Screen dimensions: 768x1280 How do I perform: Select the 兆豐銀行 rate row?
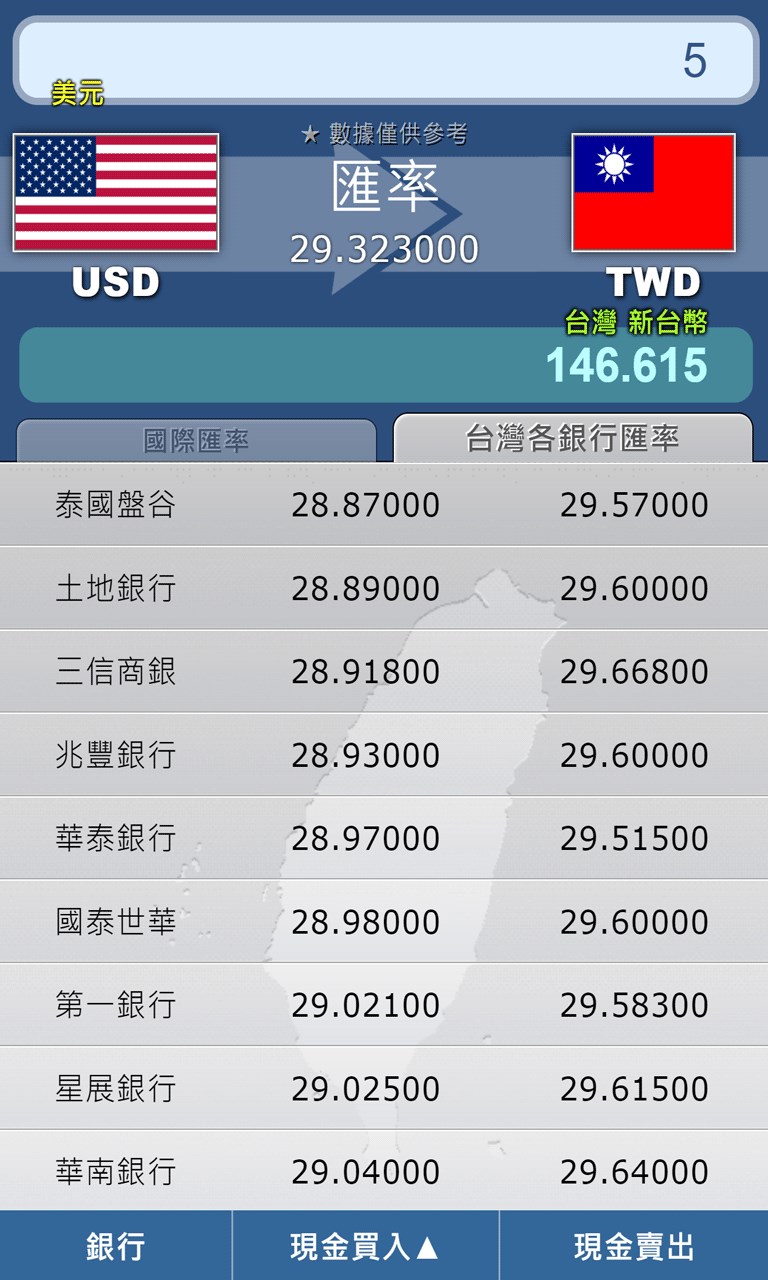click(x=384, y=755)
